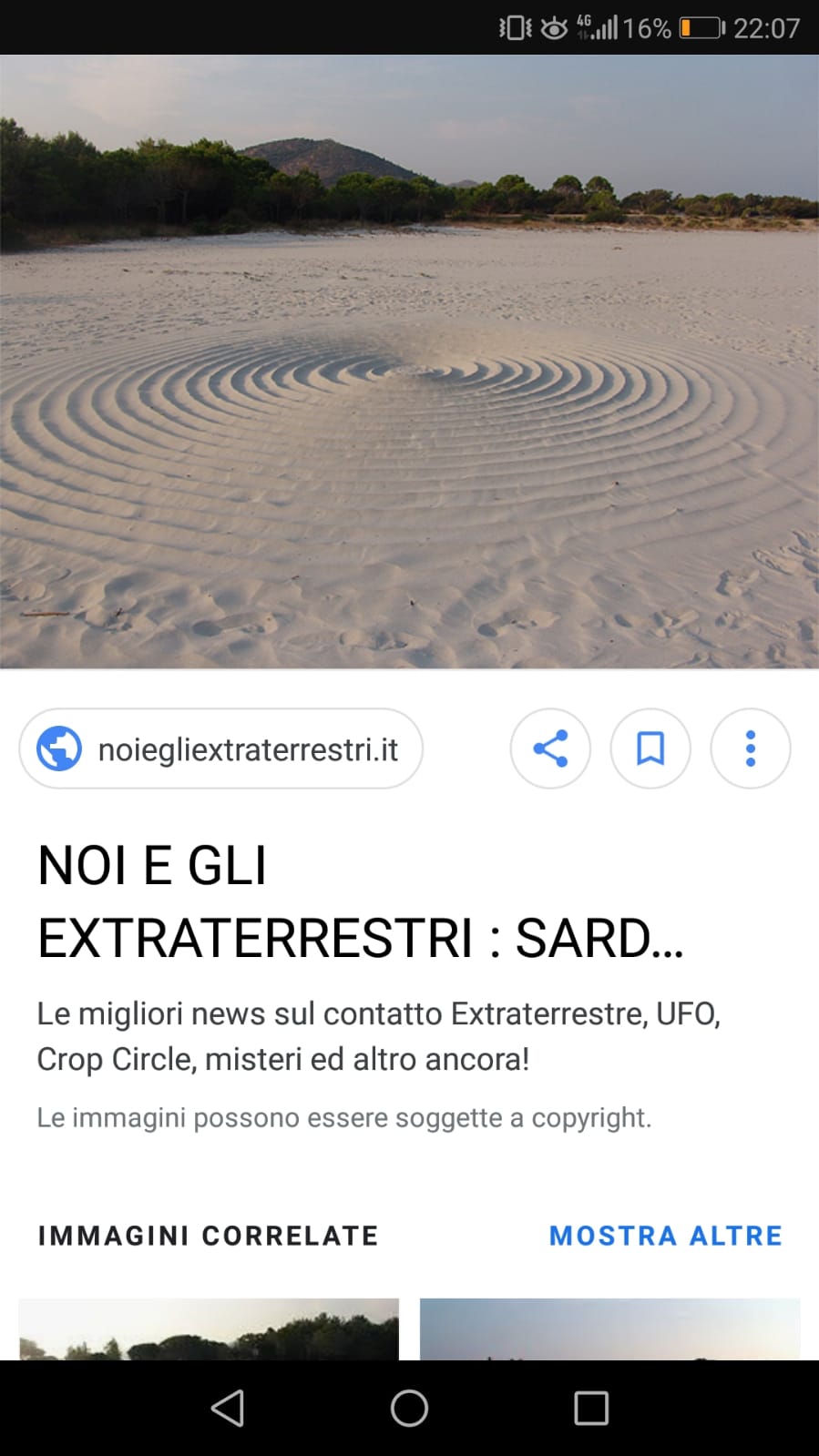The image size is (819, 1456).
Task: Open the NOI E GLI EXTRATERRESTRI page title
Action: click(x=360, y=901)
